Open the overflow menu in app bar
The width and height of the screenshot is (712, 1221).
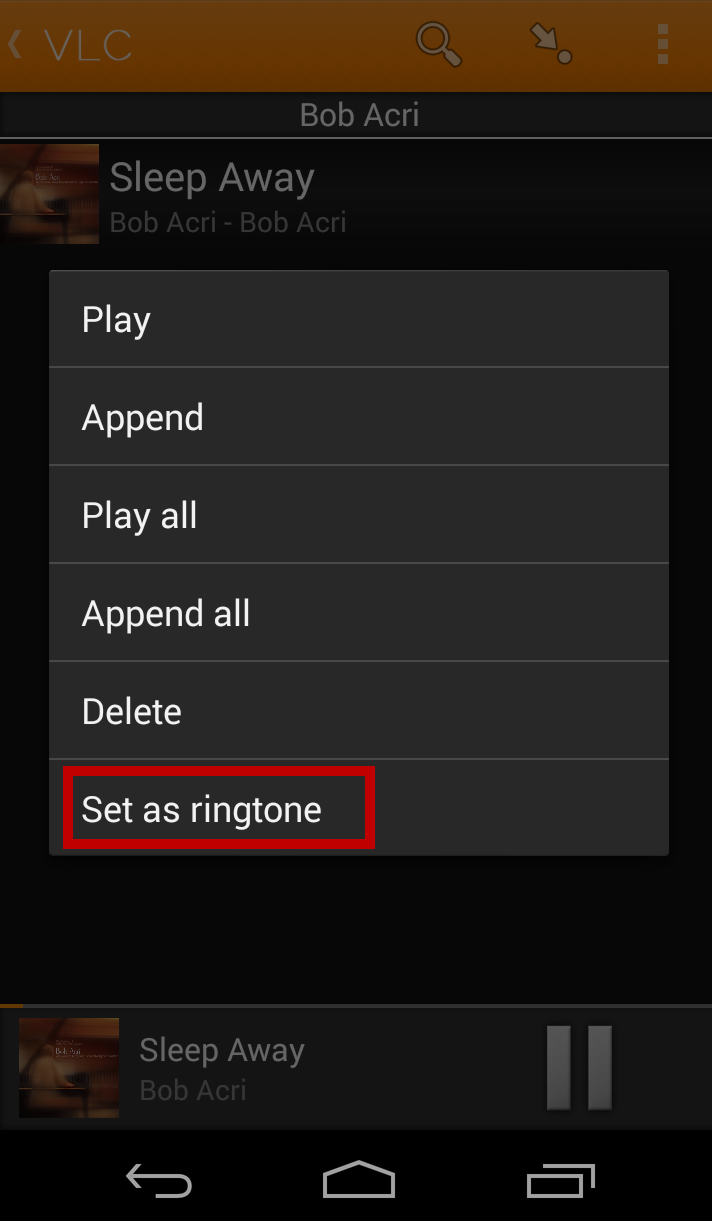(x=662, y=45)
